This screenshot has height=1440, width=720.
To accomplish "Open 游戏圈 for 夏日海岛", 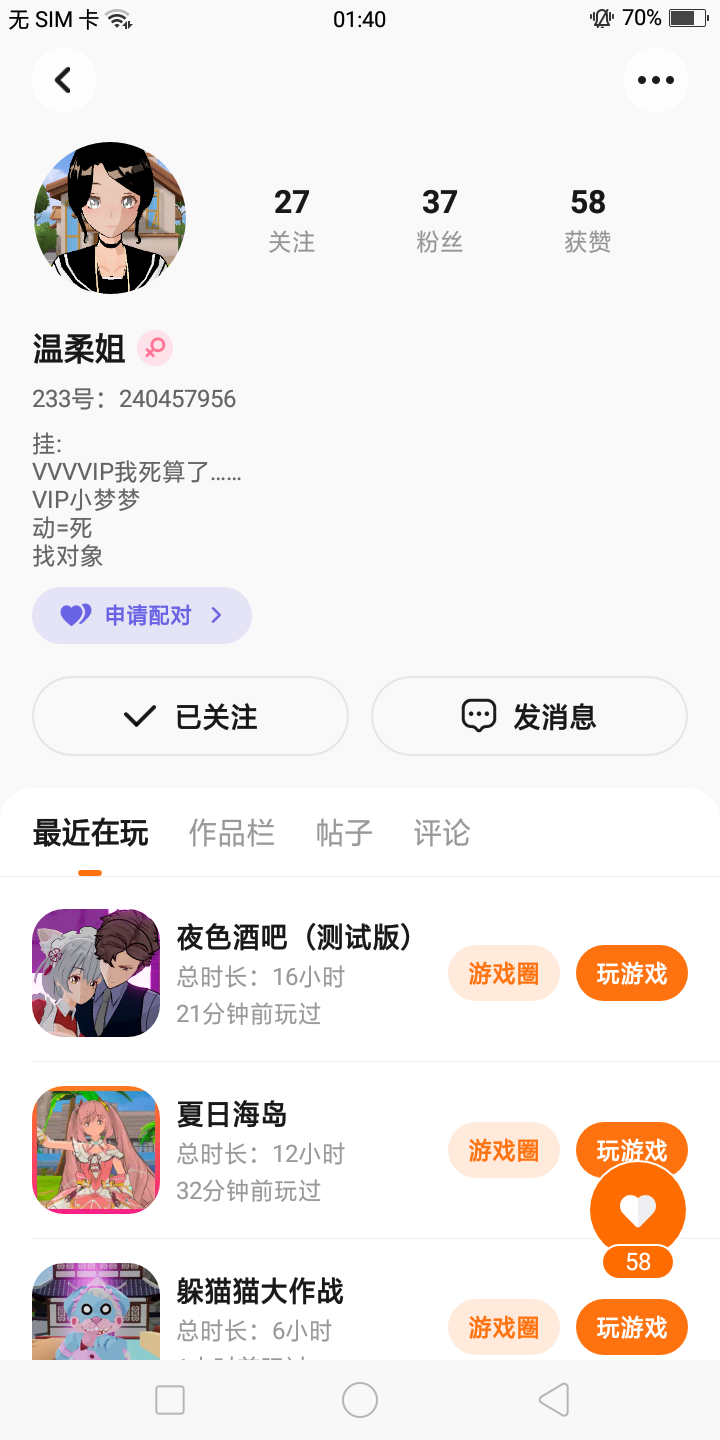I will point(503,1150).
